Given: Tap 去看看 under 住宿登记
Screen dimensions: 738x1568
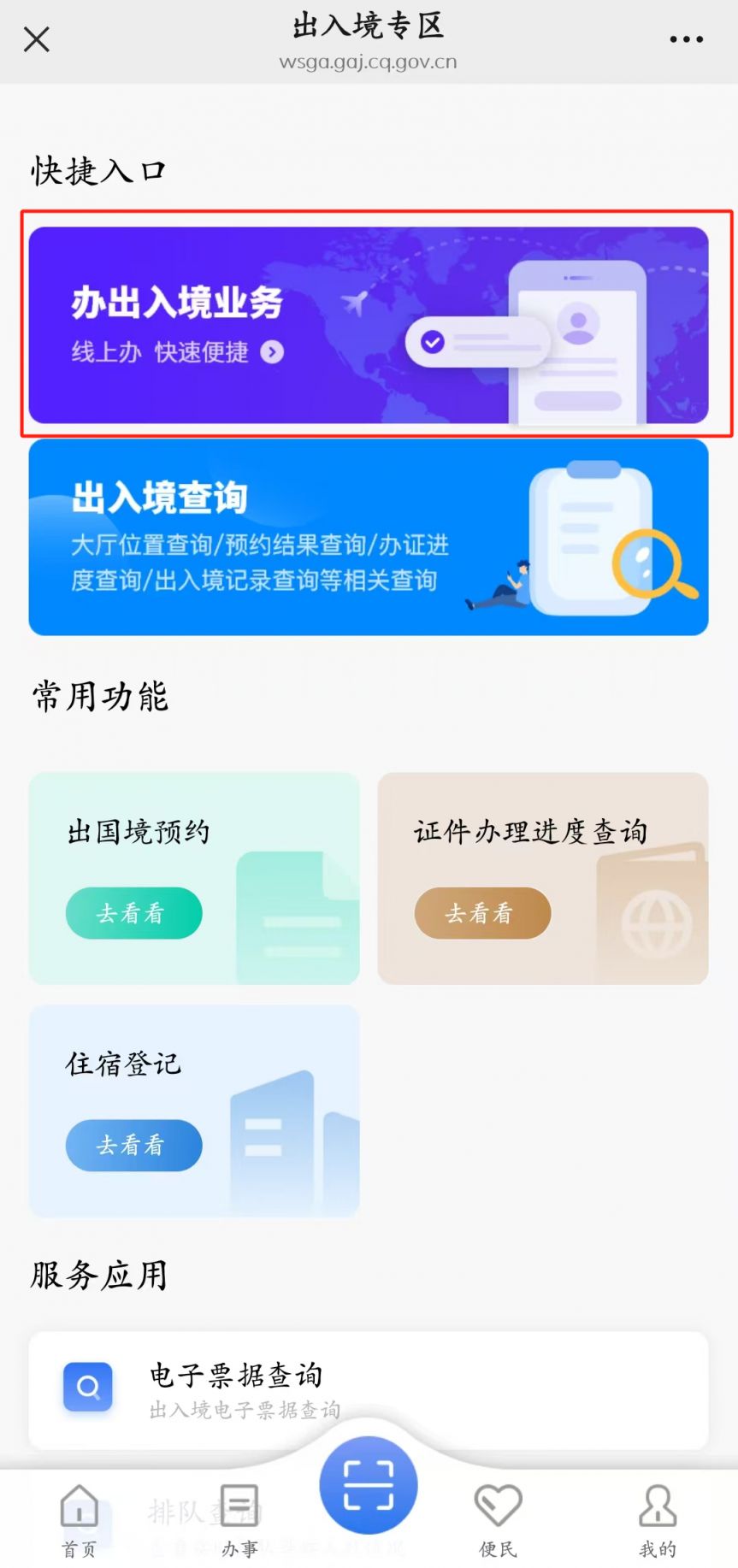Looking at the screenshot, I should pos(134,1145).
